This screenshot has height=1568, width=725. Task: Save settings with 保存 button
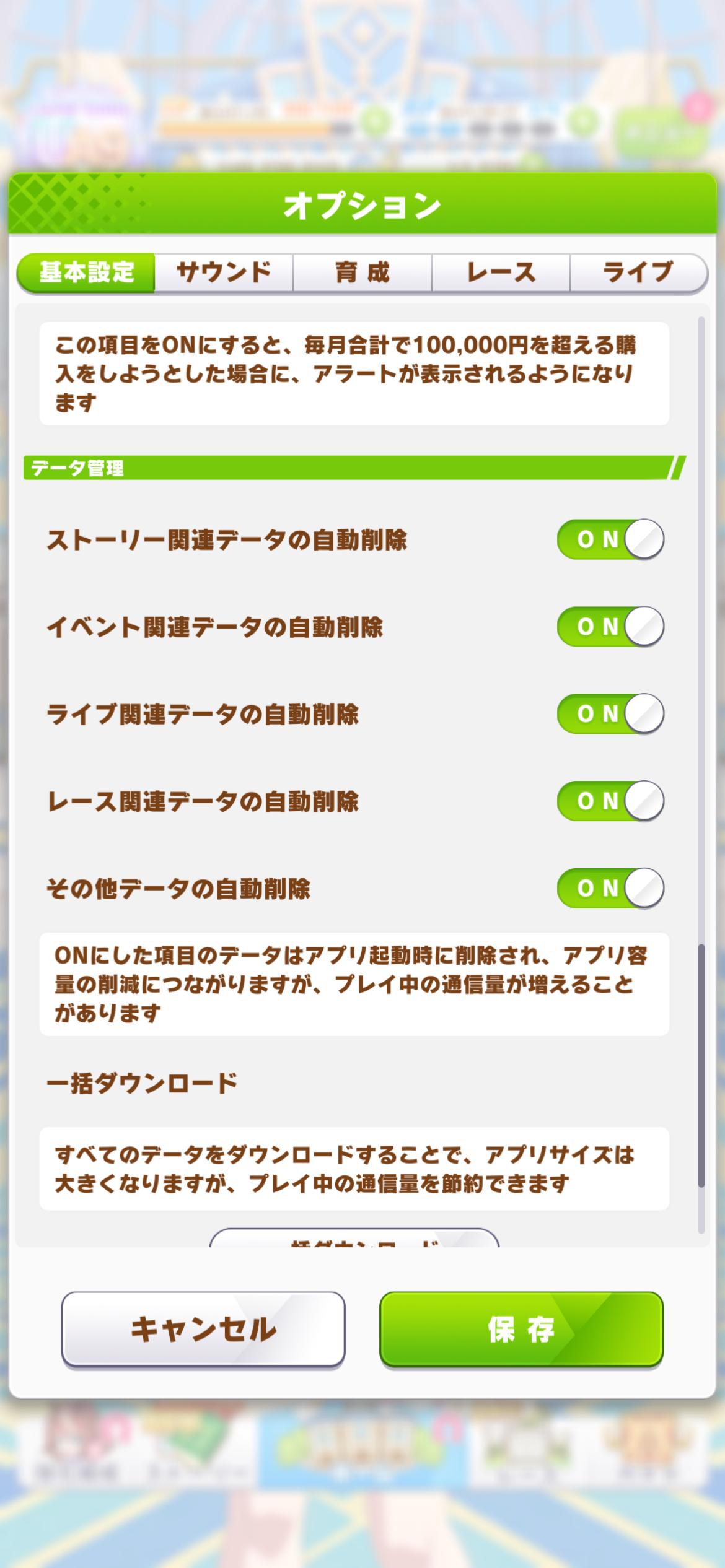(521, 1329)
